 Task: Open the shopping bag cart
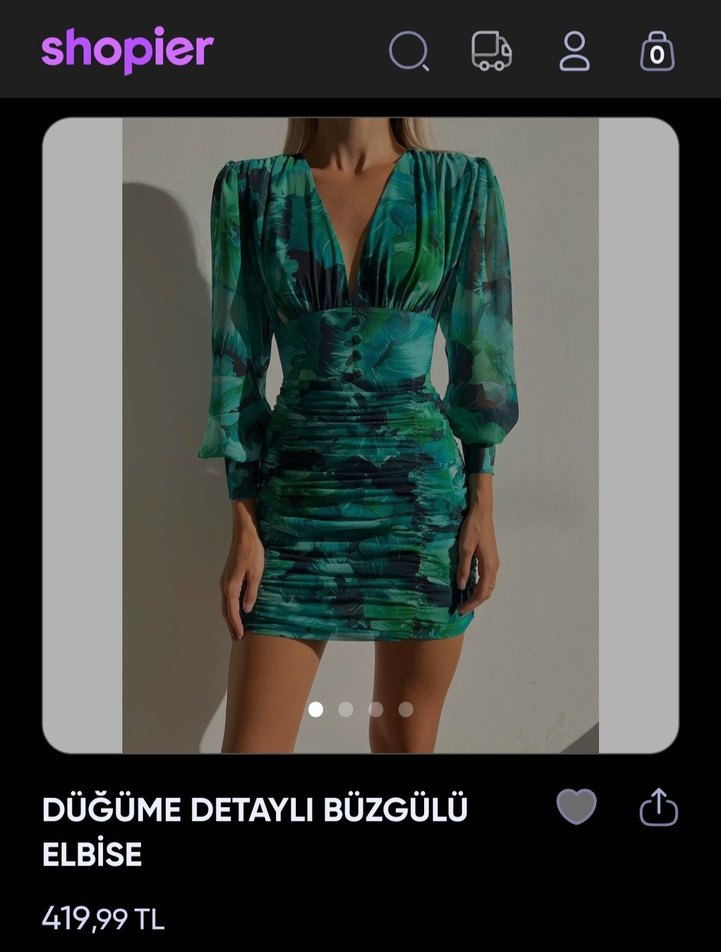coord(657,50)
